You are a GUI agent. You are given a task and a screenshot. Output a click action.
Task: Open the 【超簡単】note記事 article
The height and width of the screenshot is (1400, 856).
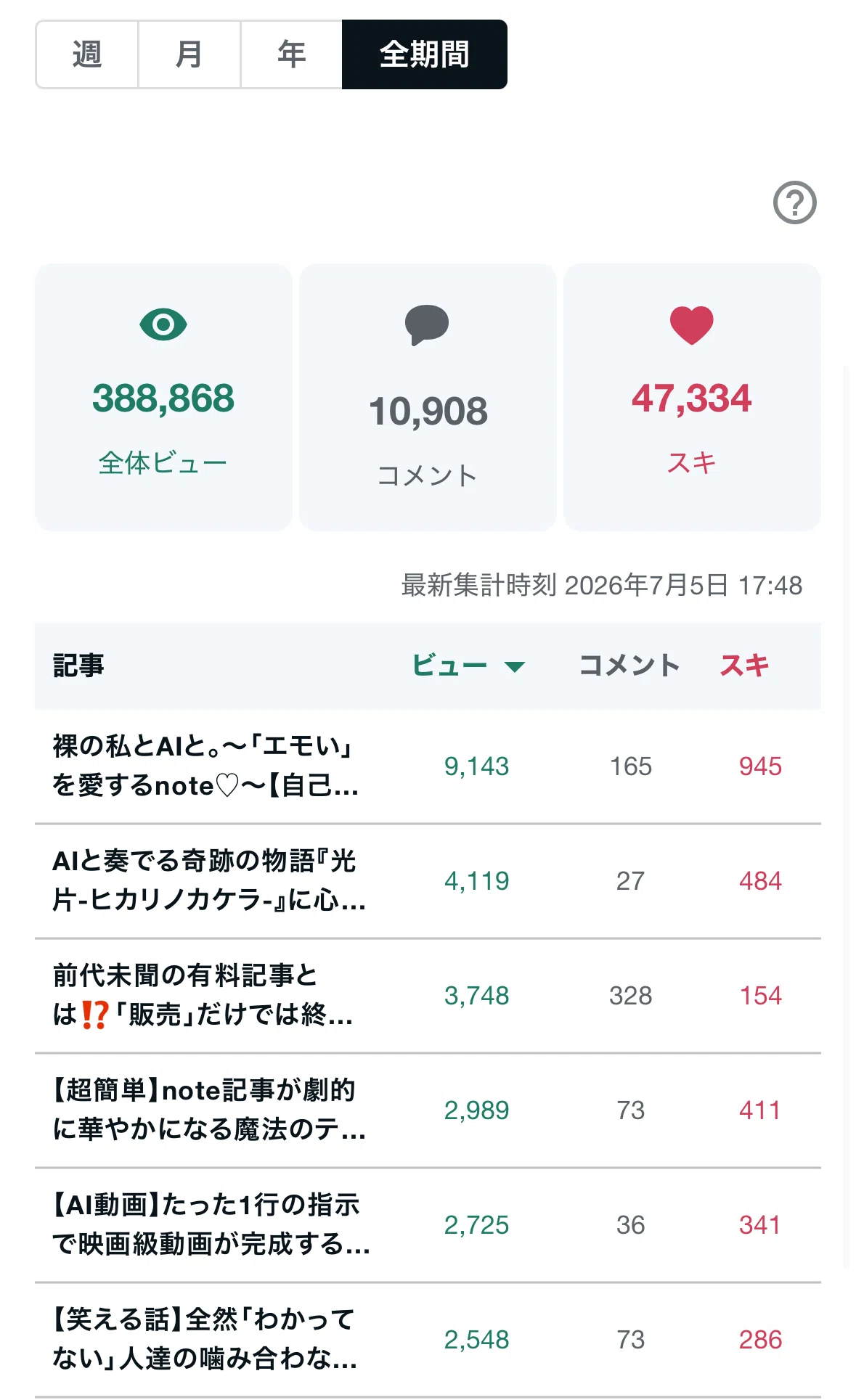(x=428, y=1110)
